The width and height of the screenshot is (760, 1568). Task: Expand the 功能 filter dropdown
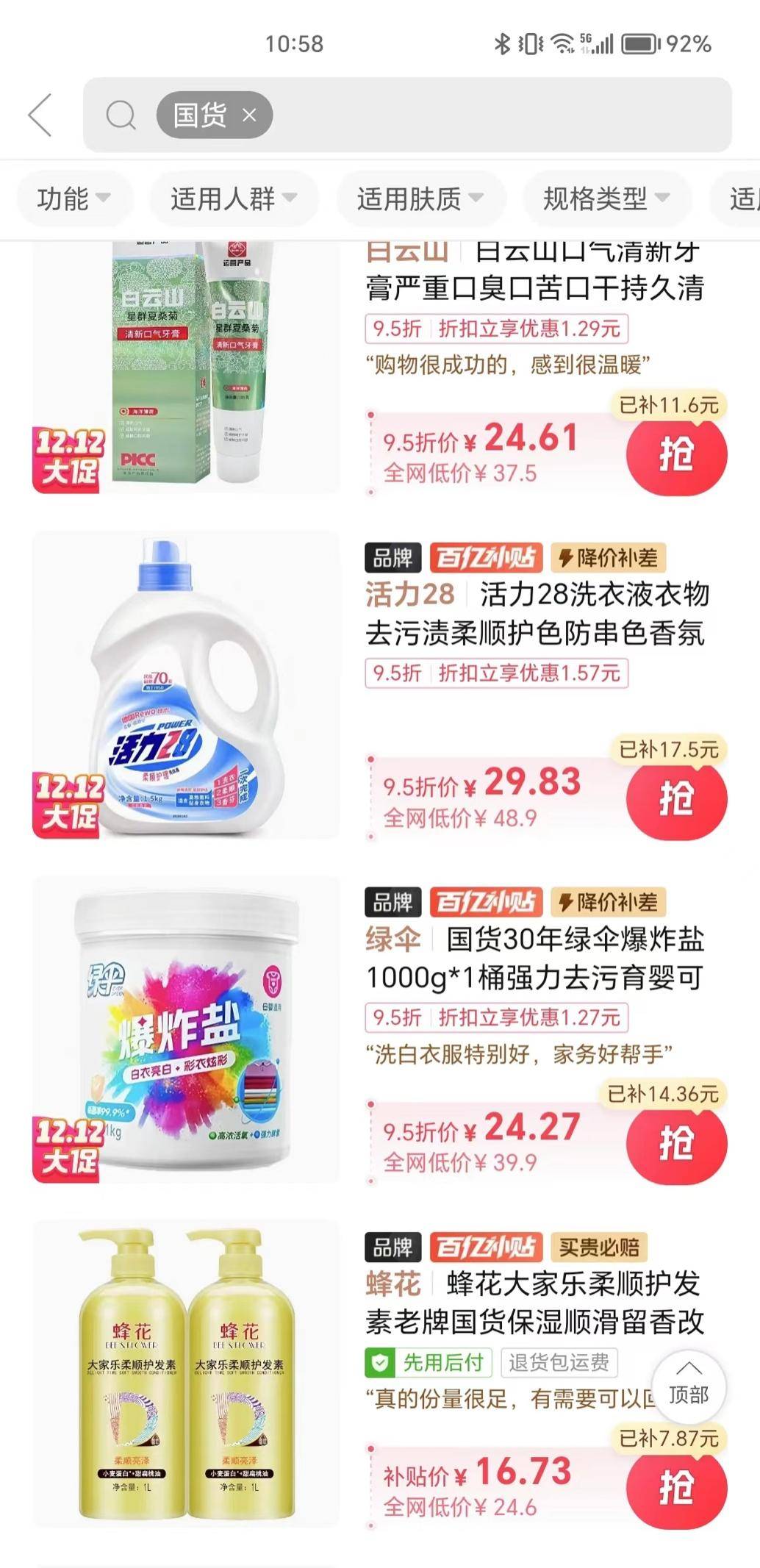coord(74,198)
